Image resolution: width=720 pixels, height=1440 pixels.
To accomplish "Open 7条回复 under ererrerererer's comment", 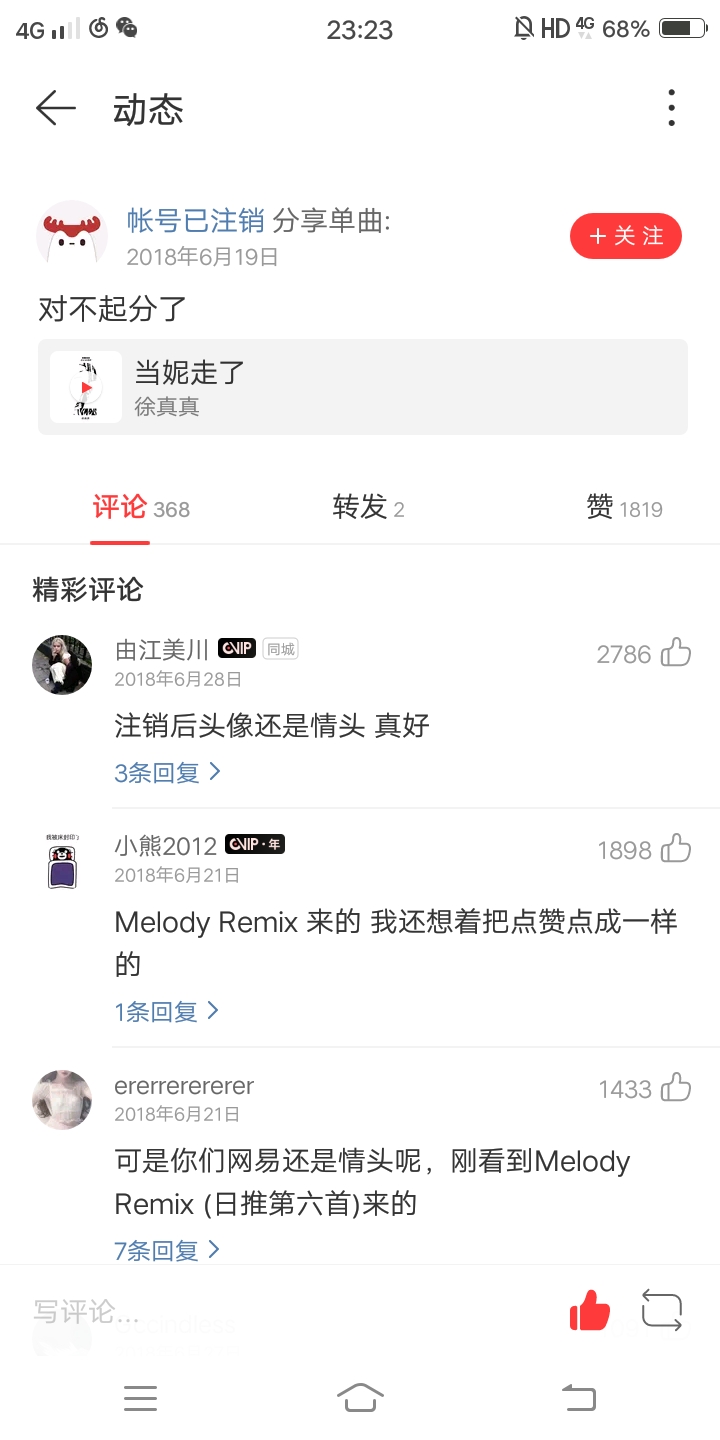I will (x=168, y=1250).
